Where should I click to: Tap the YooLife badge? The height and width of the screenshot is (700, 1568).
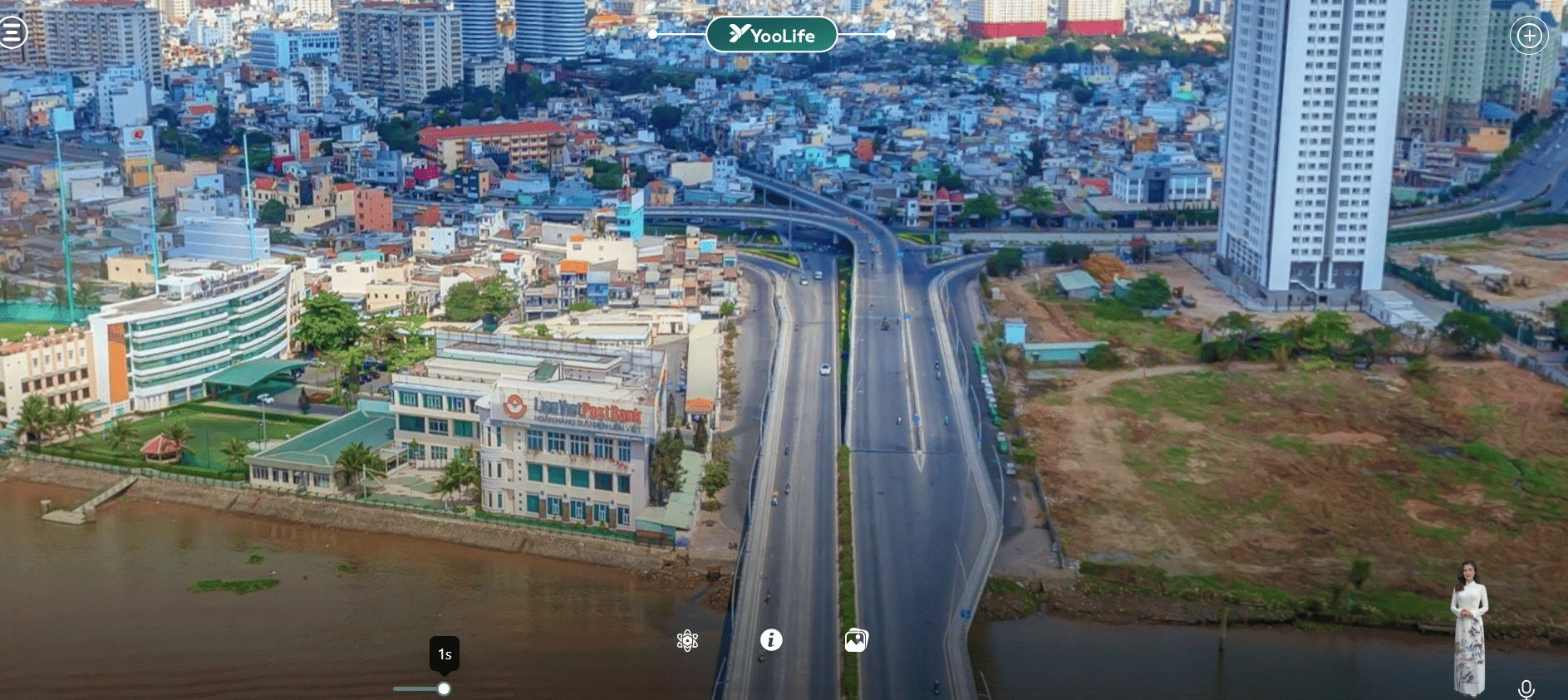point(771,35)
